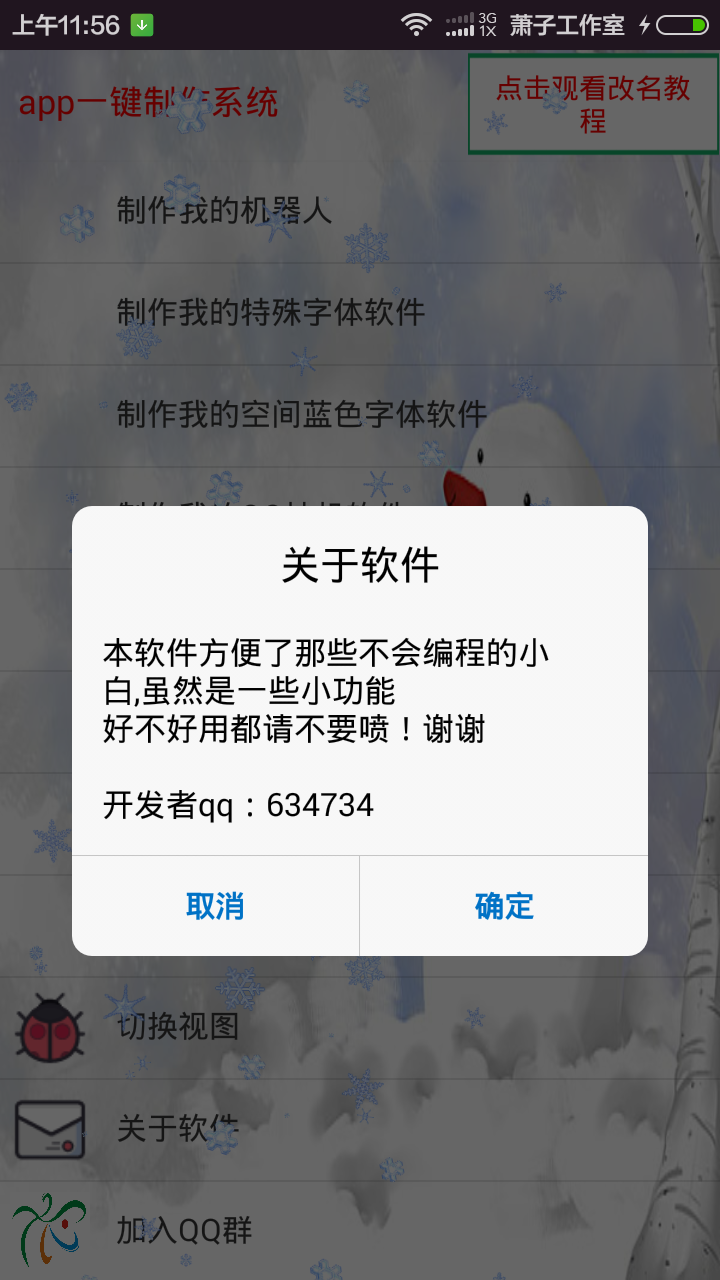This screenshot has width=720, height=1280.
Task: Confirm the dialog with 确定
Action: (x=504, y=906)
